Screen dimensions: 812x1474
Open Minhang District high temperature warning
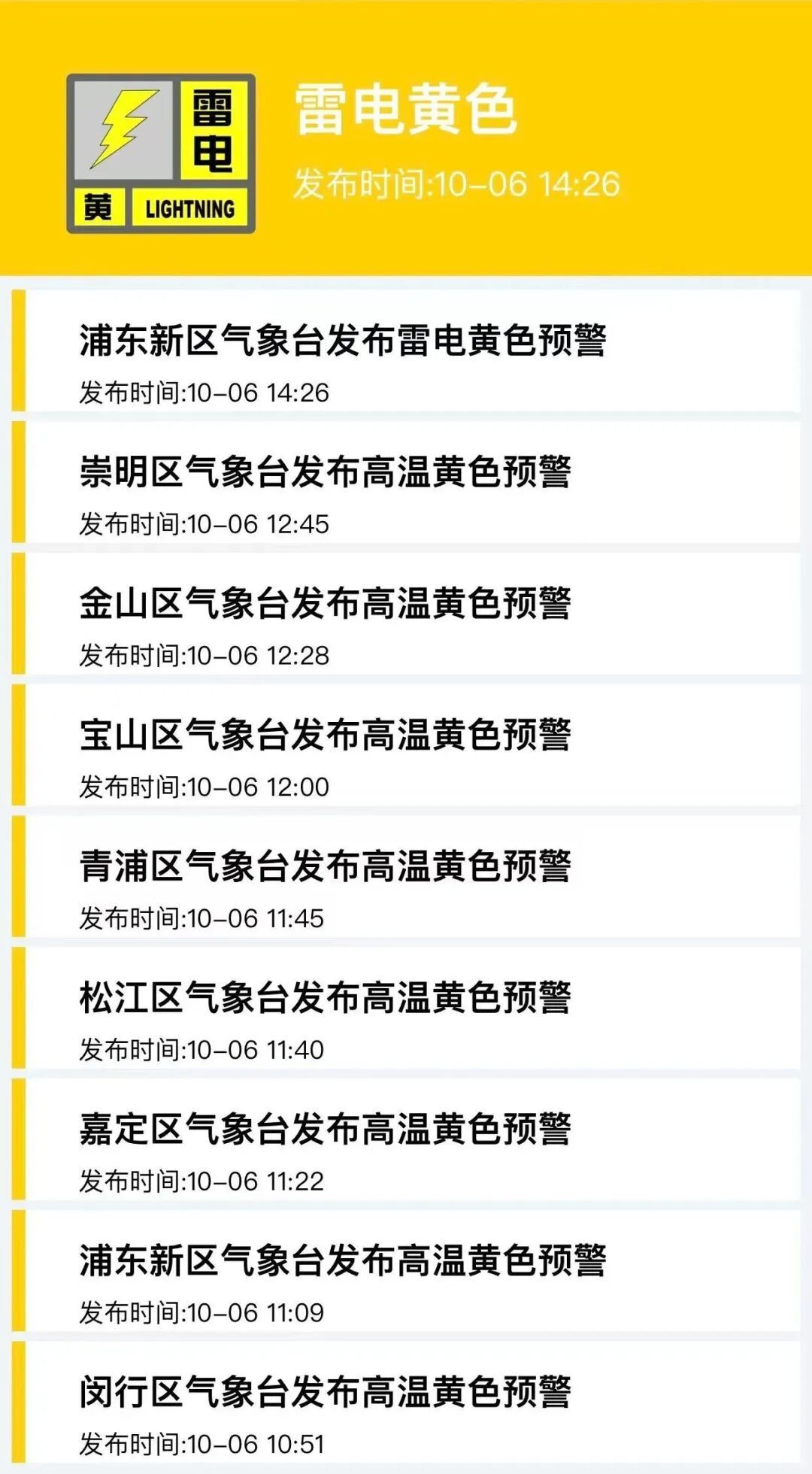(326, 1394)
